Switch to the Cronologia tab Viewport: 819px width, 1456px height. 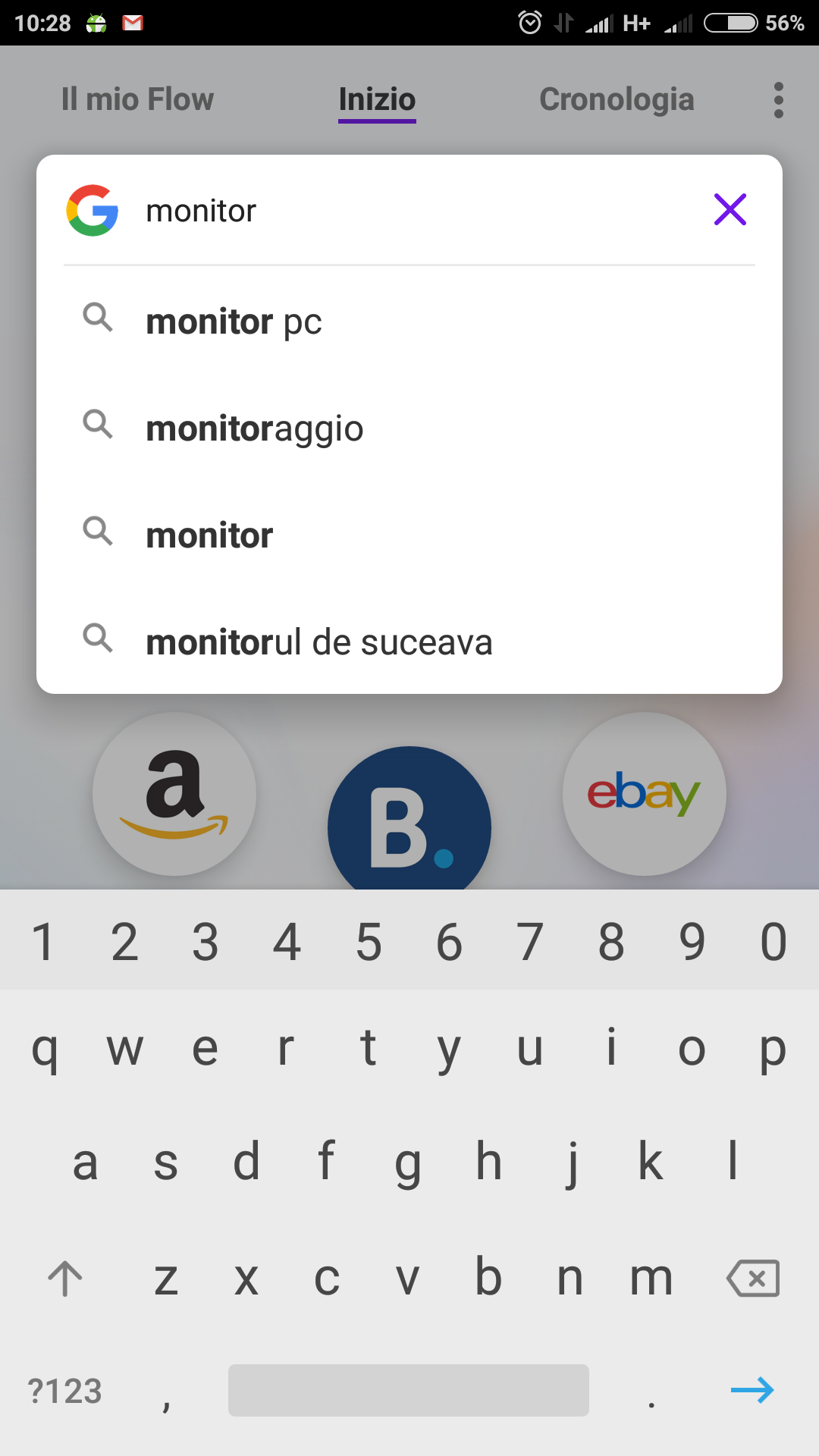617,99
